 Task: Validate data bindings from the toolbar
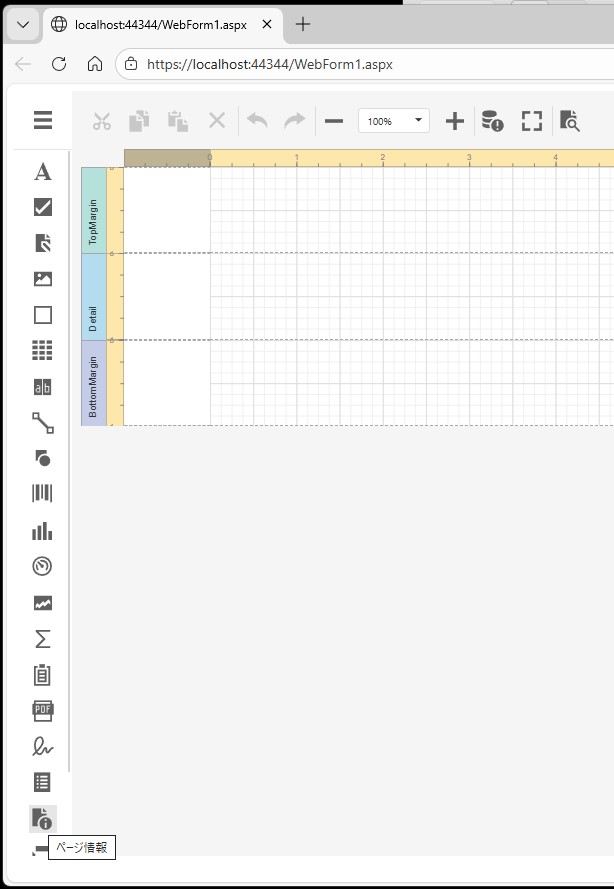492,121
